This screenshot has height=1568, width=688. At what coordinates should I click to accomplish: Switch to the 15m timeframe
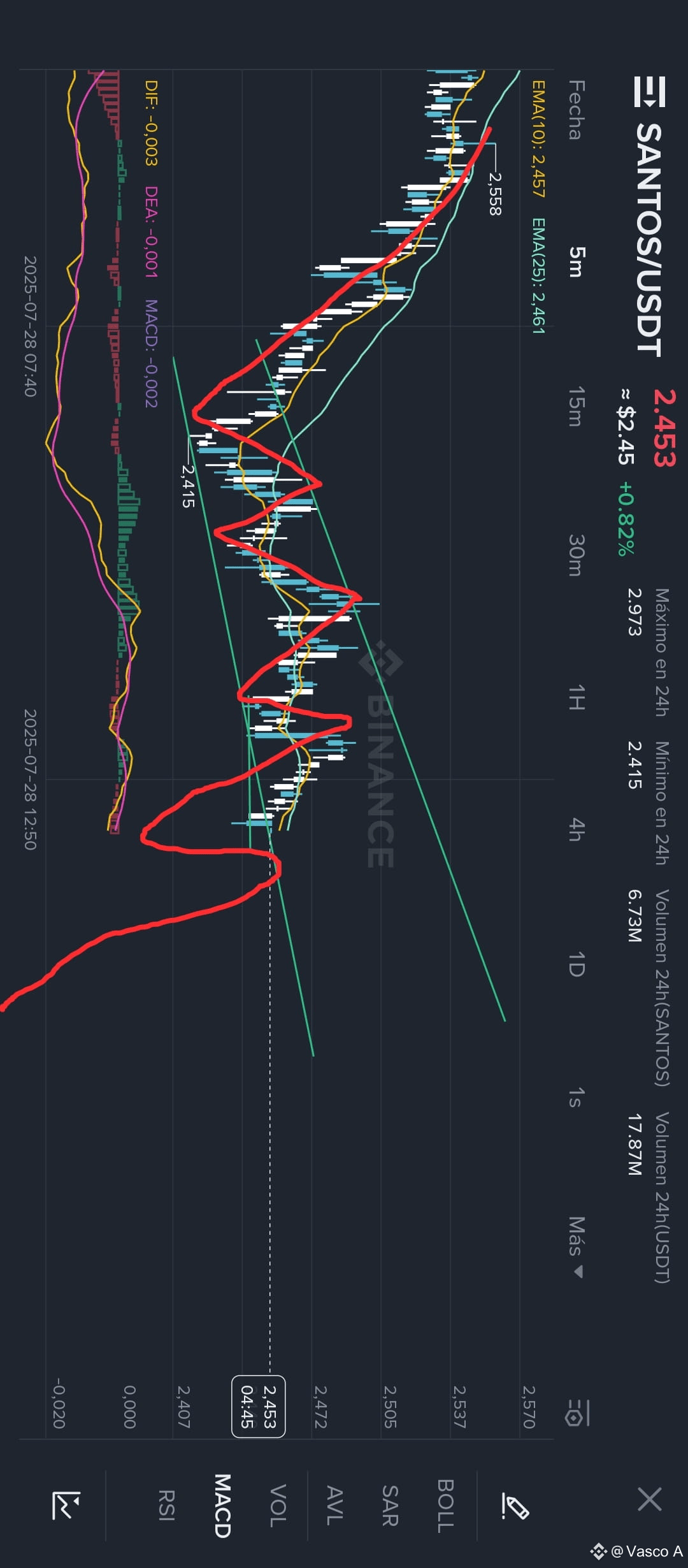click(x=576, y=406)
